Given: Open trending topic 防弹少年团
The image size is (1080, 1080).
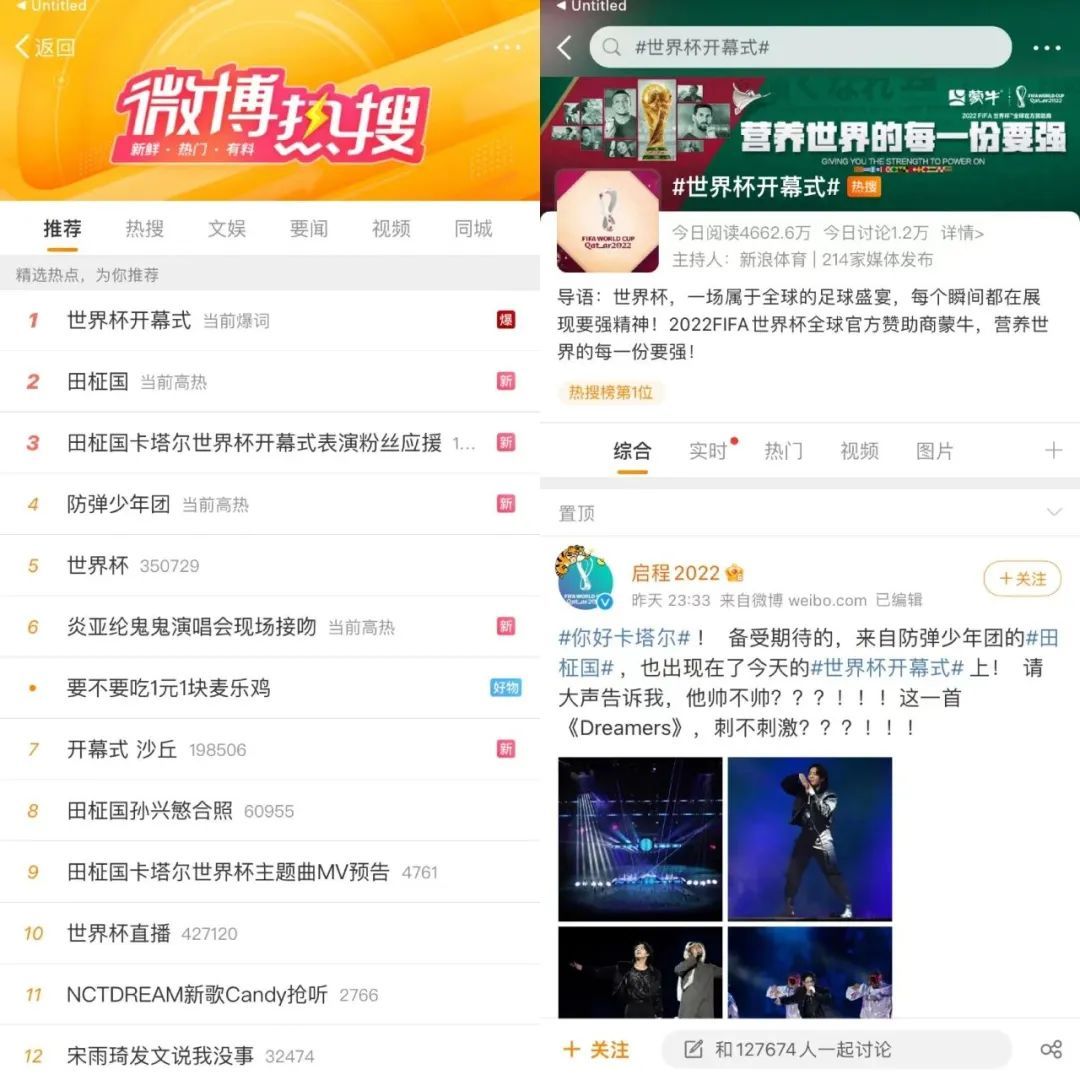Looking at the screenshot, I should coord(118,504).
